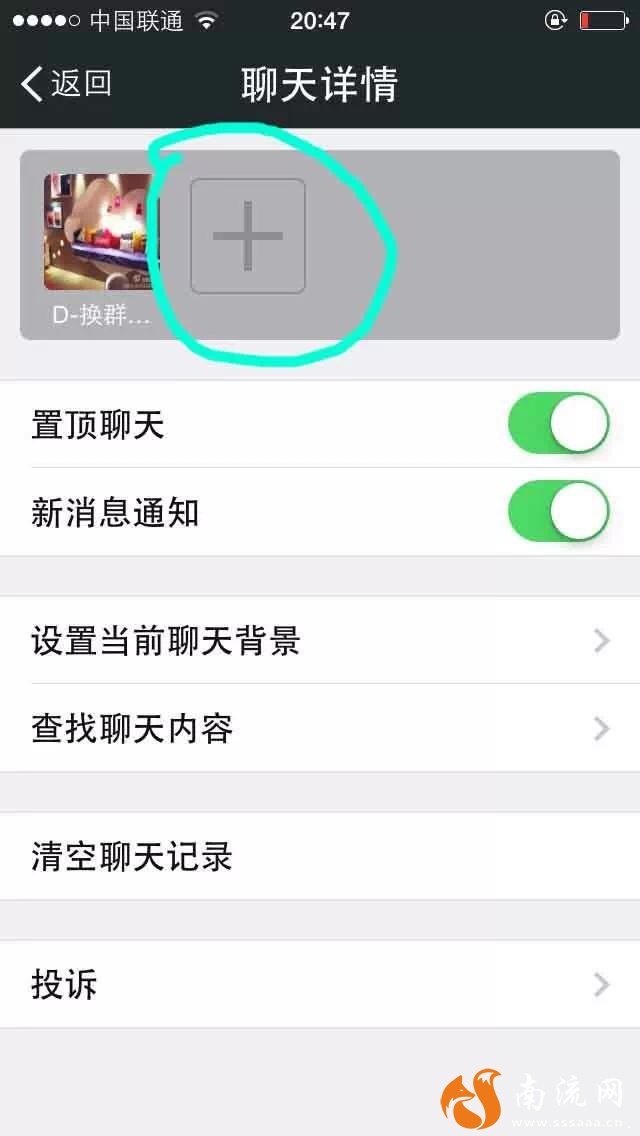Open the 投诉 row

[320, 985]
